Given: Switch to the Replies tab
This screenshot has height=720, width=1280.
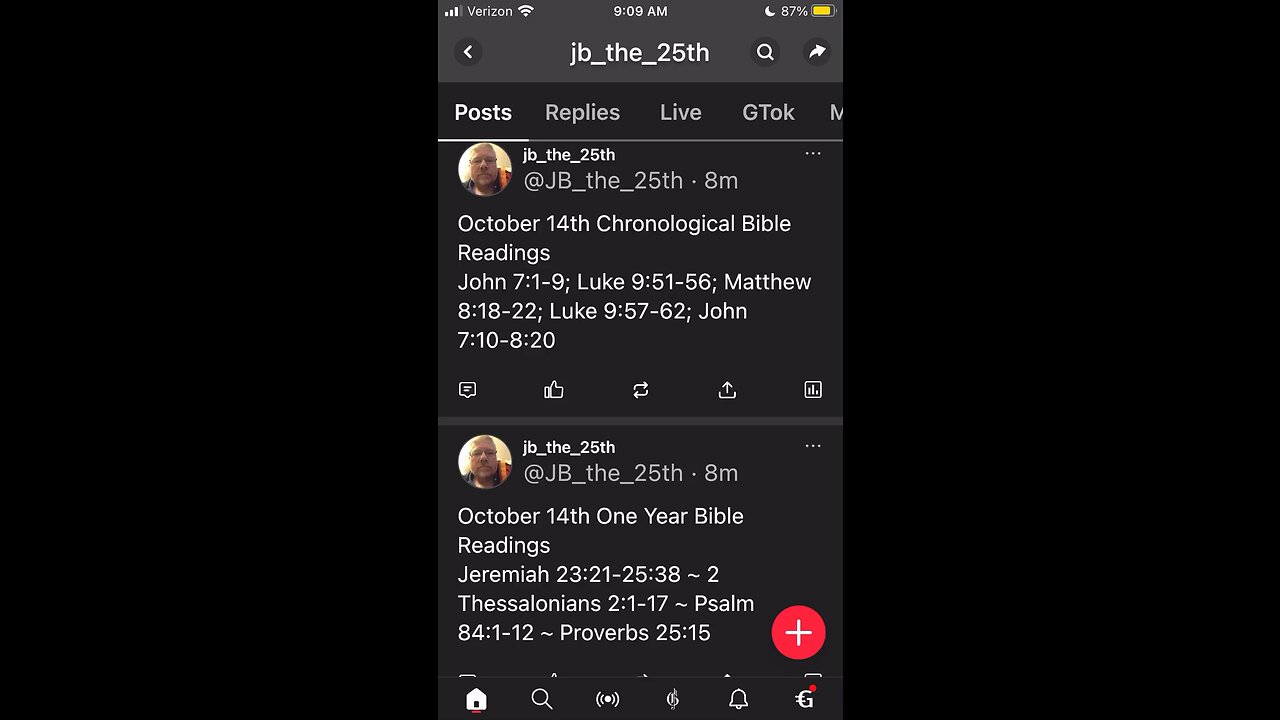Looking at the screenshot, I should 582,112.
